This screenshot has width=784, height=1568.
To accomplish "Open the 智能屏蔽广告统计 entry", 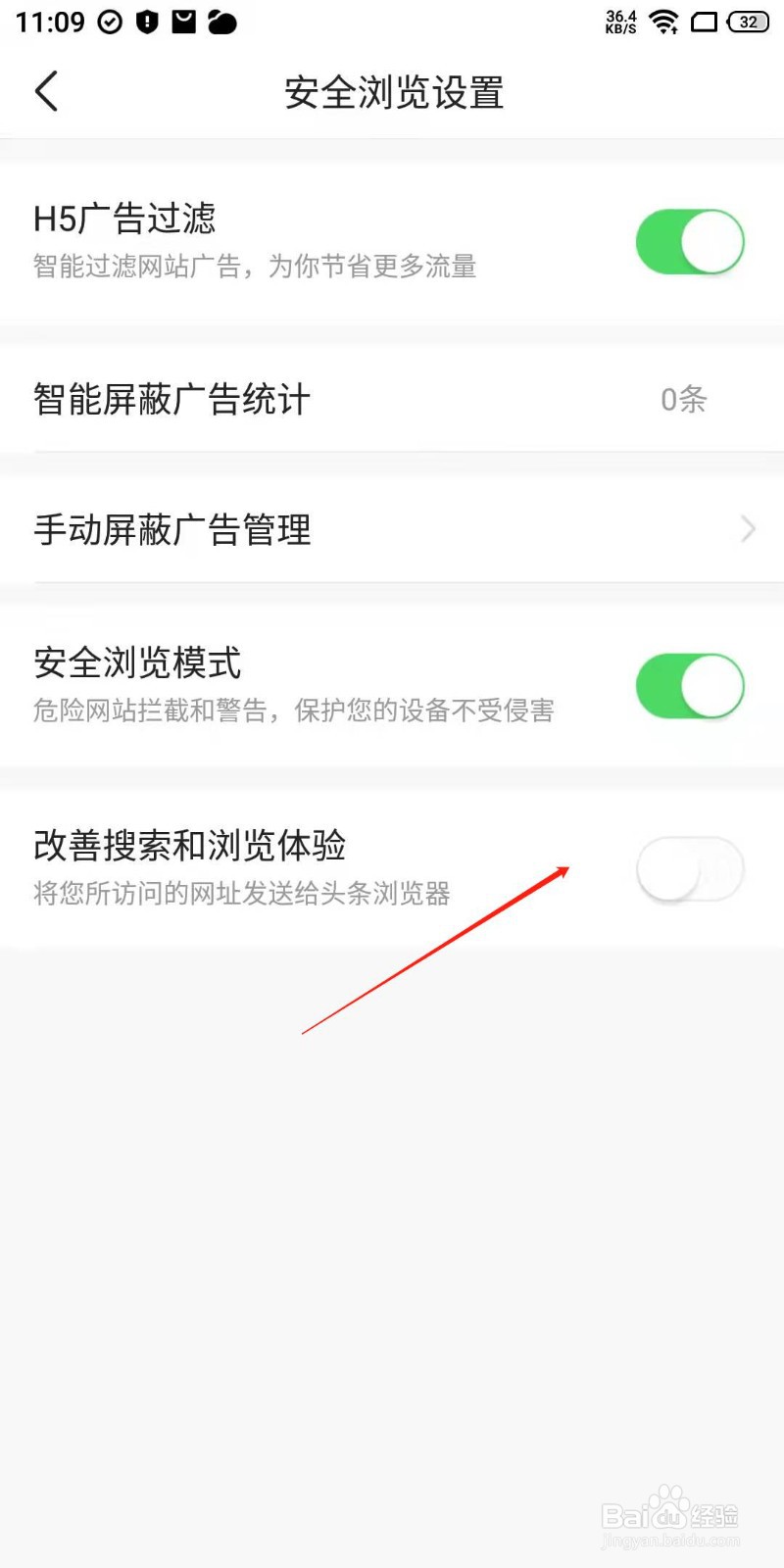I will tap(392, 399).
